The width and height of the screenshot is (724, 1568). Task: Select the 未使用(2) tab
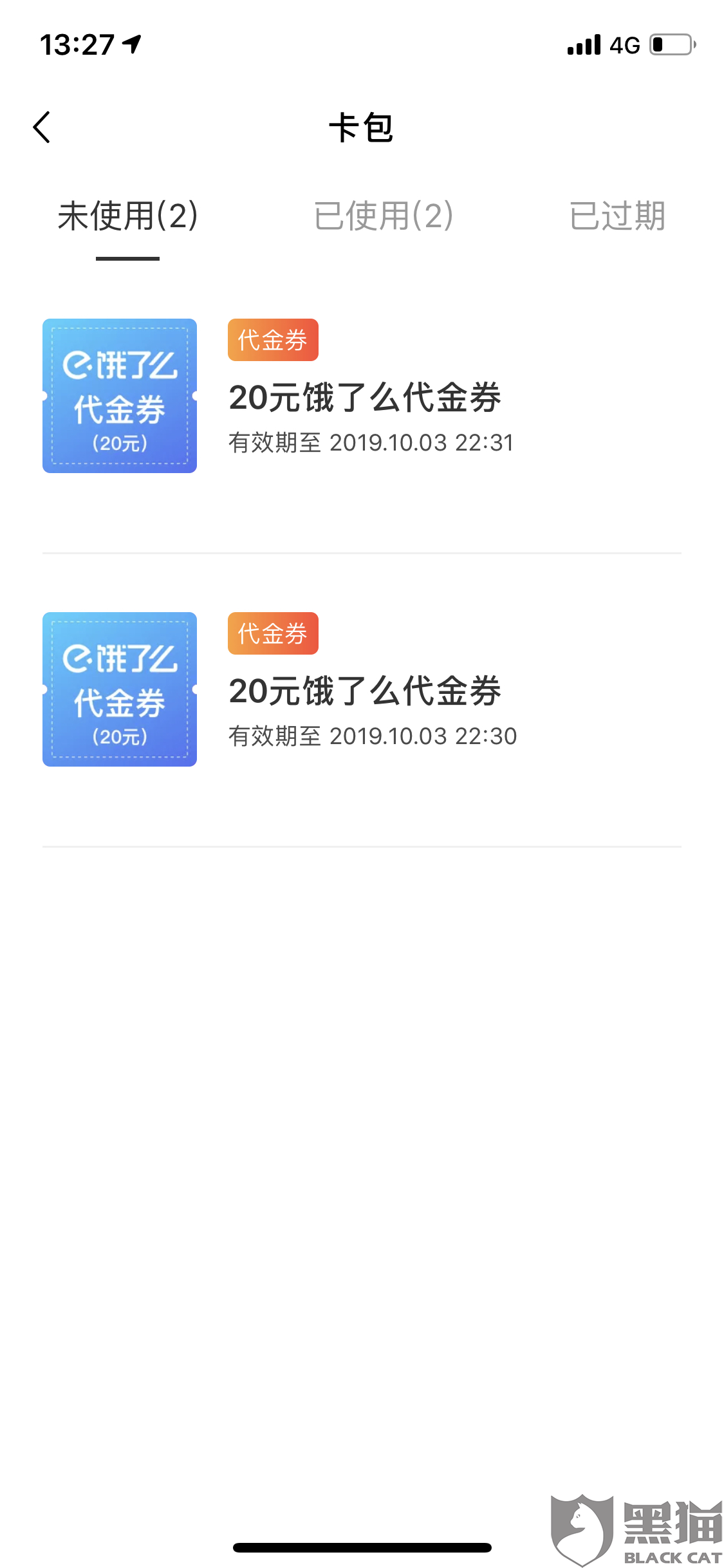tap(127, 216)
